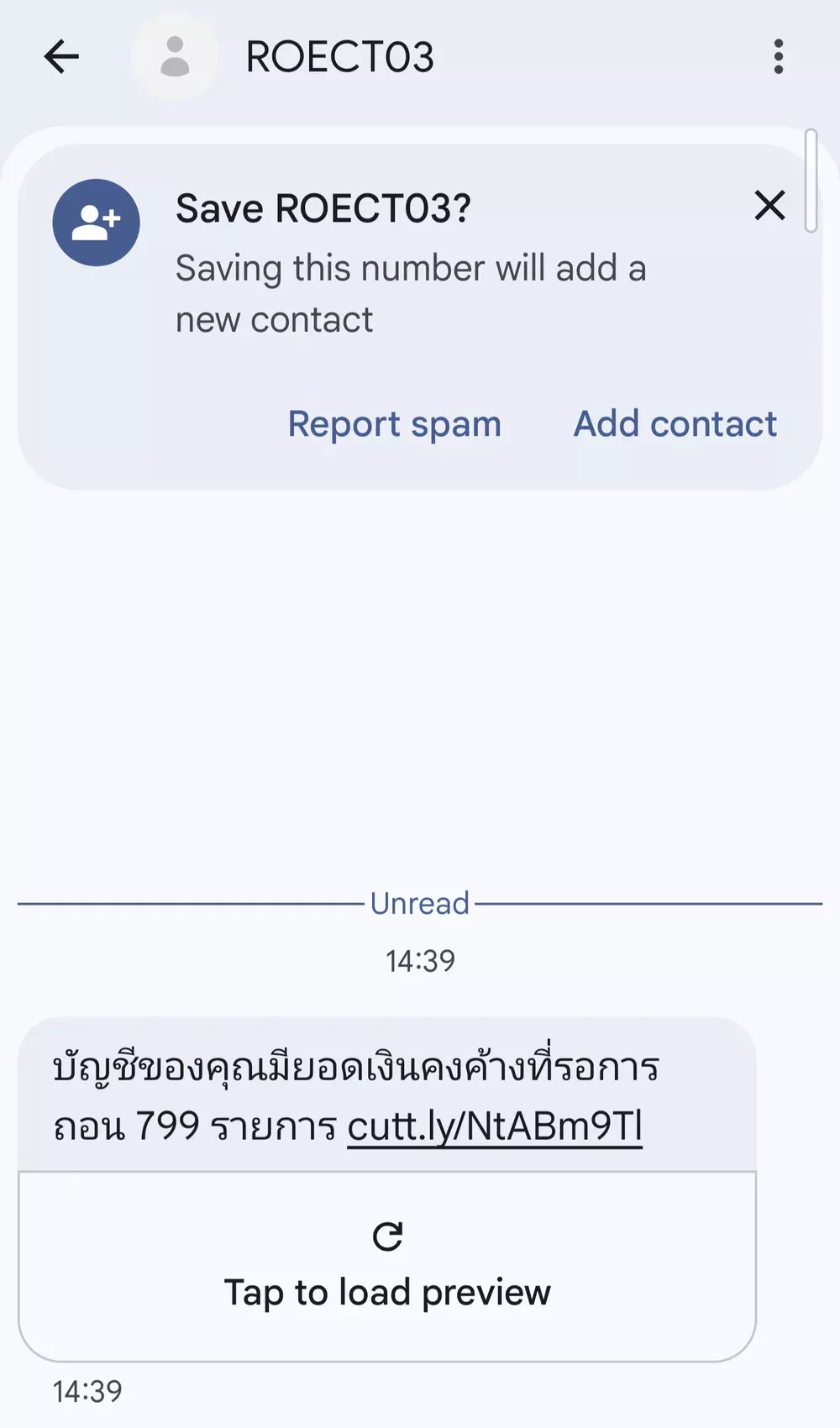This screenshot has width=840, height=1428.
Task: Open ROECT03 contact avatar
Action: coord(175,57)
